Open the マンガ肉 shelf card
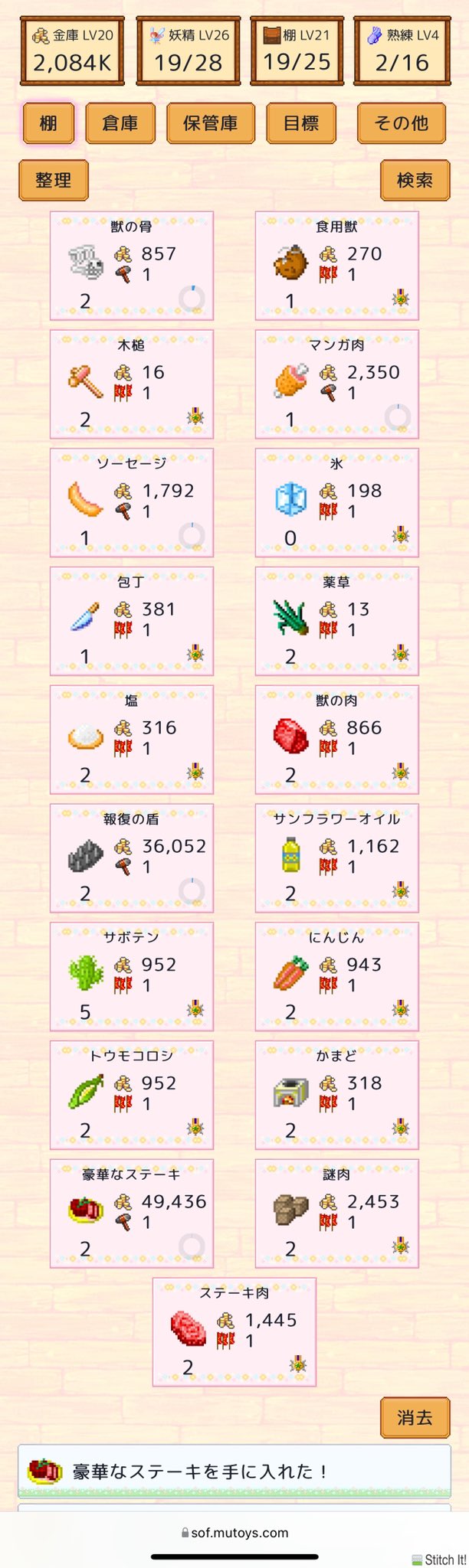469x1568 pixels. 336,384
